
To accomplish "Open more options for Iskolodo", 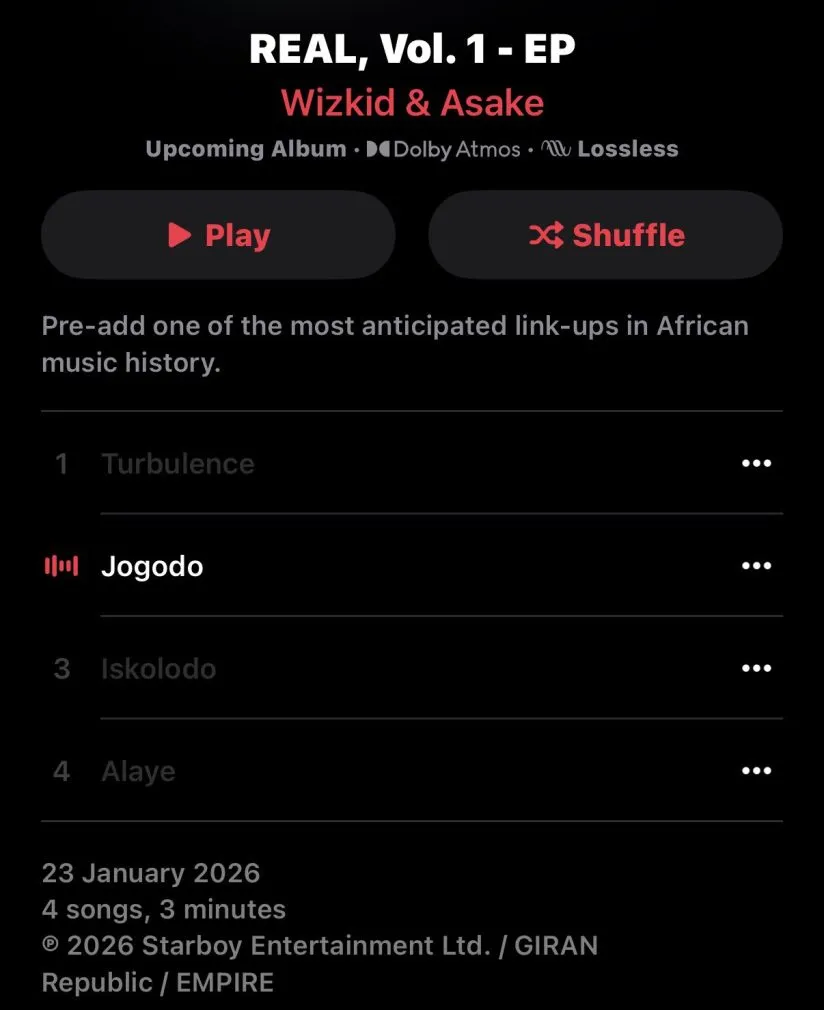I will coord(756,668).
